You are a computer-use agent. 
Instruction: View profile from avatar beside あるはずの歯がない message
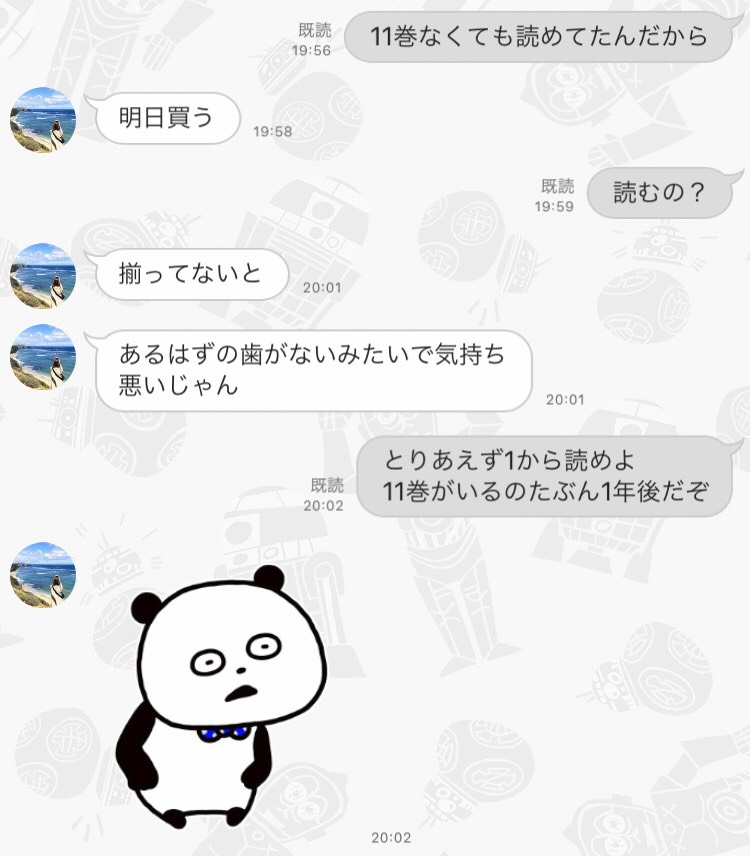click(43, 357)
